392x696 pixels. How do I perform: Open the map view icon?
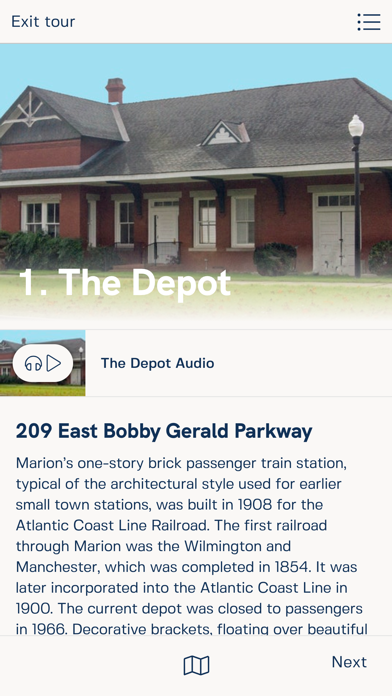[x=196, y=666]
